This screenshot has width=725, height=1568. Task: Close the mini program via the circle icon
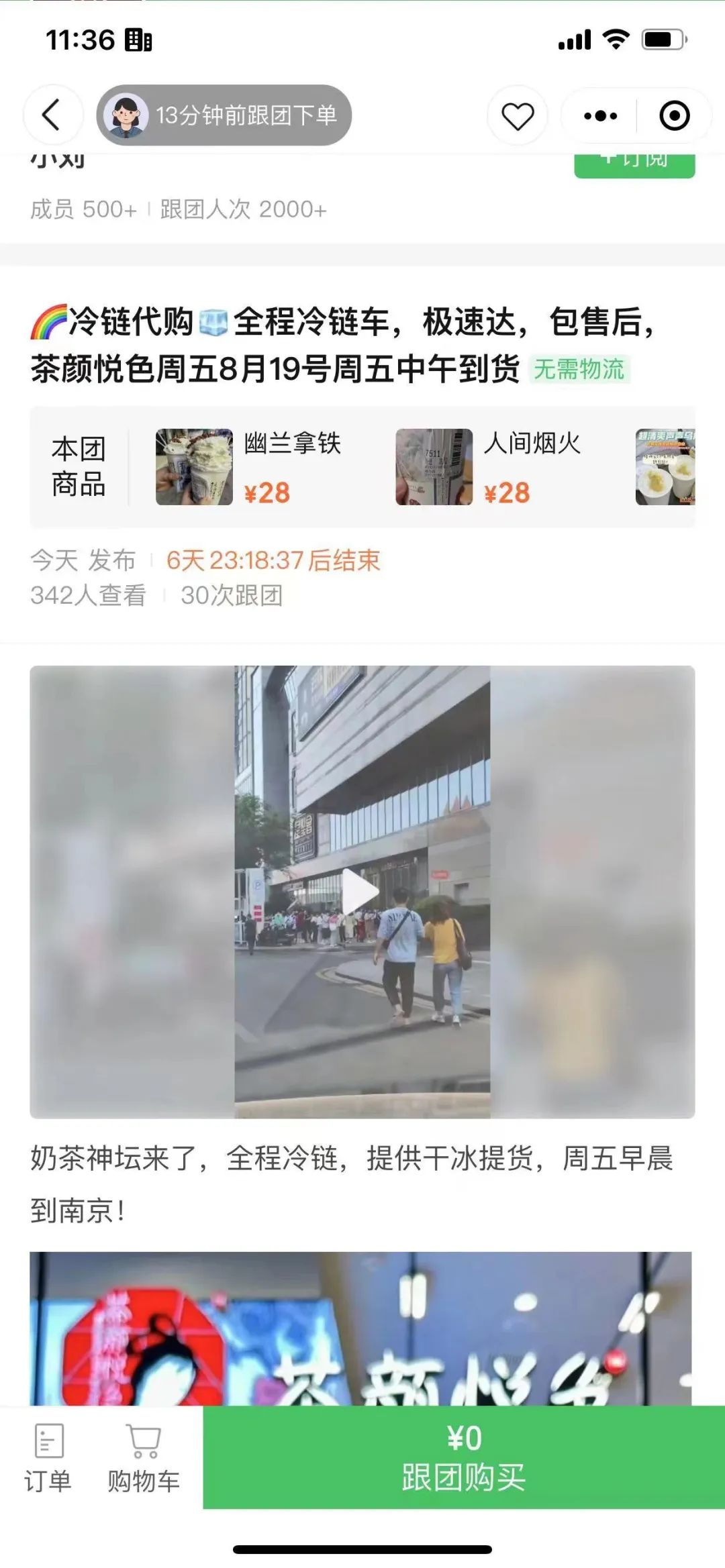(674, 116)
